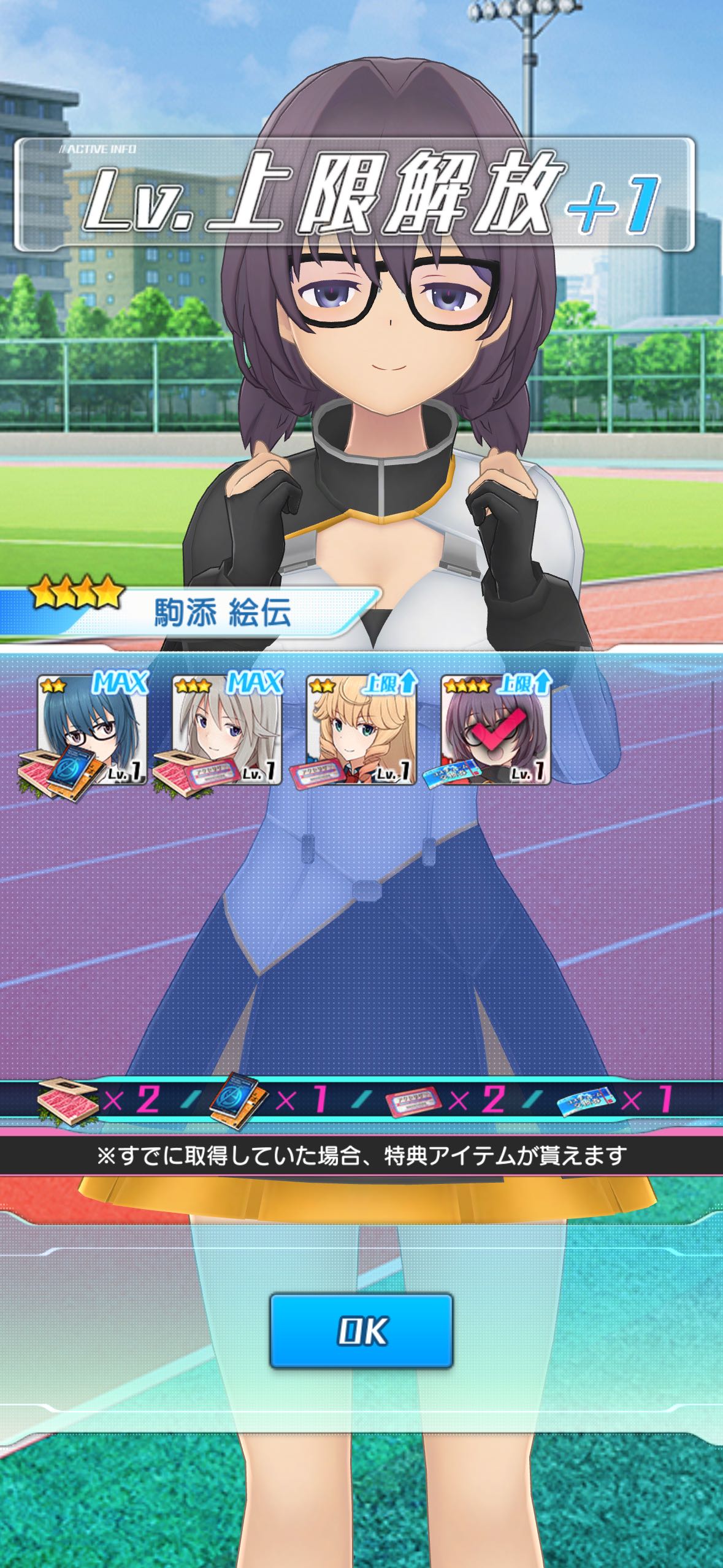Select the blonde two-star character card

pos(361,729)
